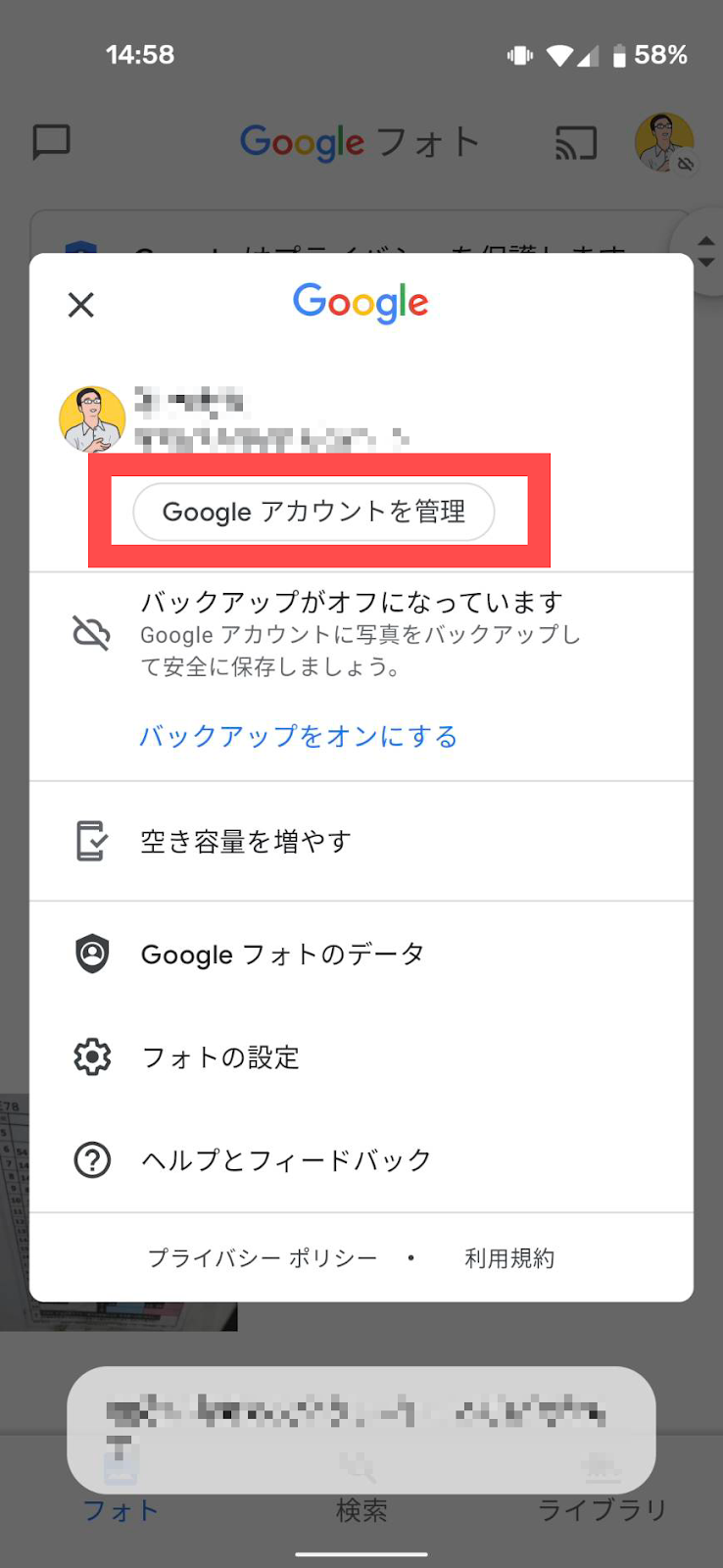Open ヘルプとフィードバック
This screenshot has width=723, height=1568.
(361, 1160)
